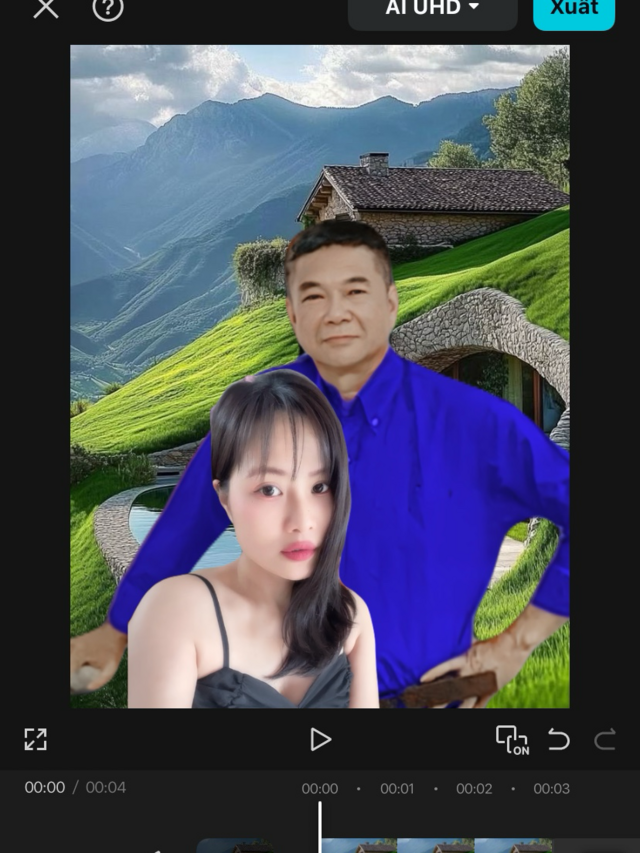Viewport: 640px width, 853px height.
Task: Toggle the ON keyframe snapping icon
Action: 512,740
